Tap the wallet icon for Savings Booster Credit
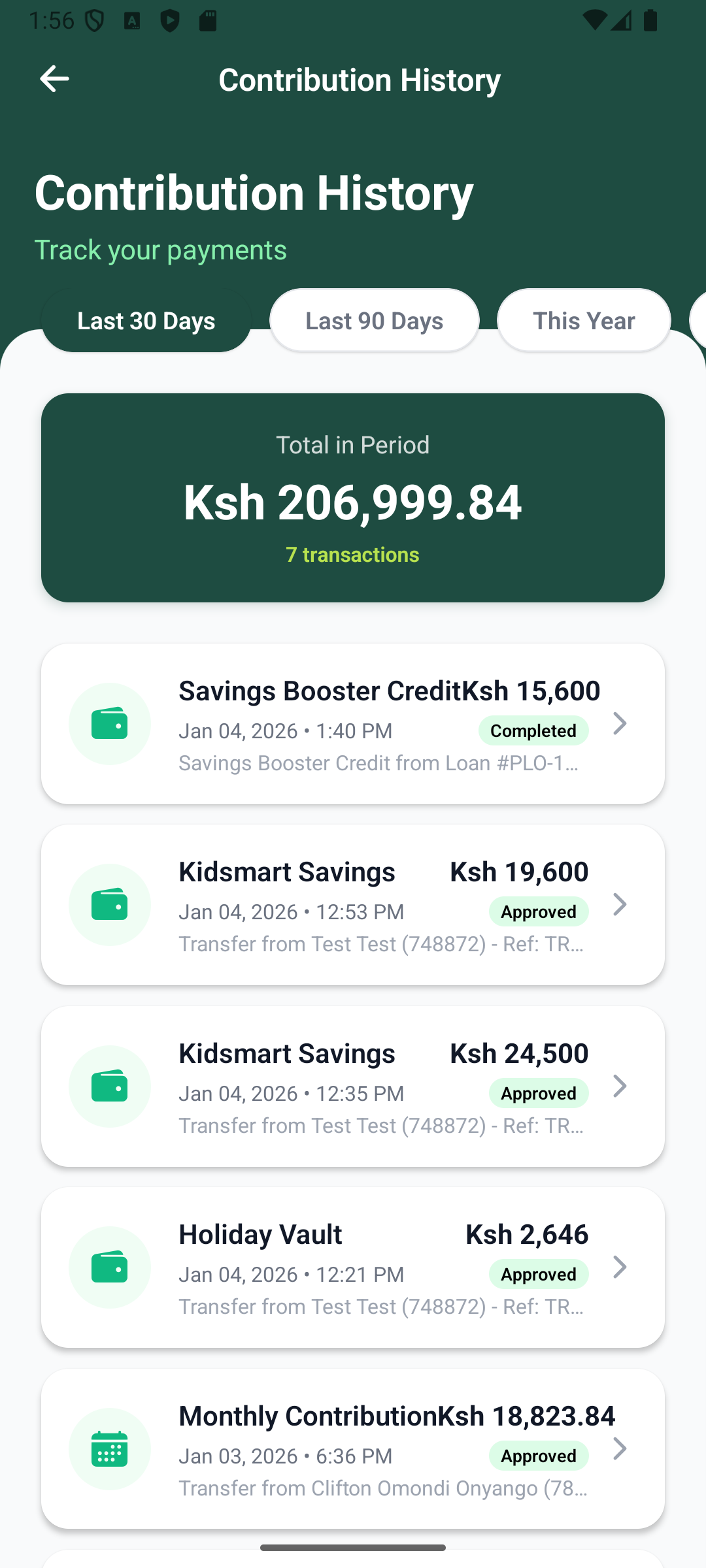The width and height of the screenshot is (706, 1568). pyautogui.click(x=109, y=723)
